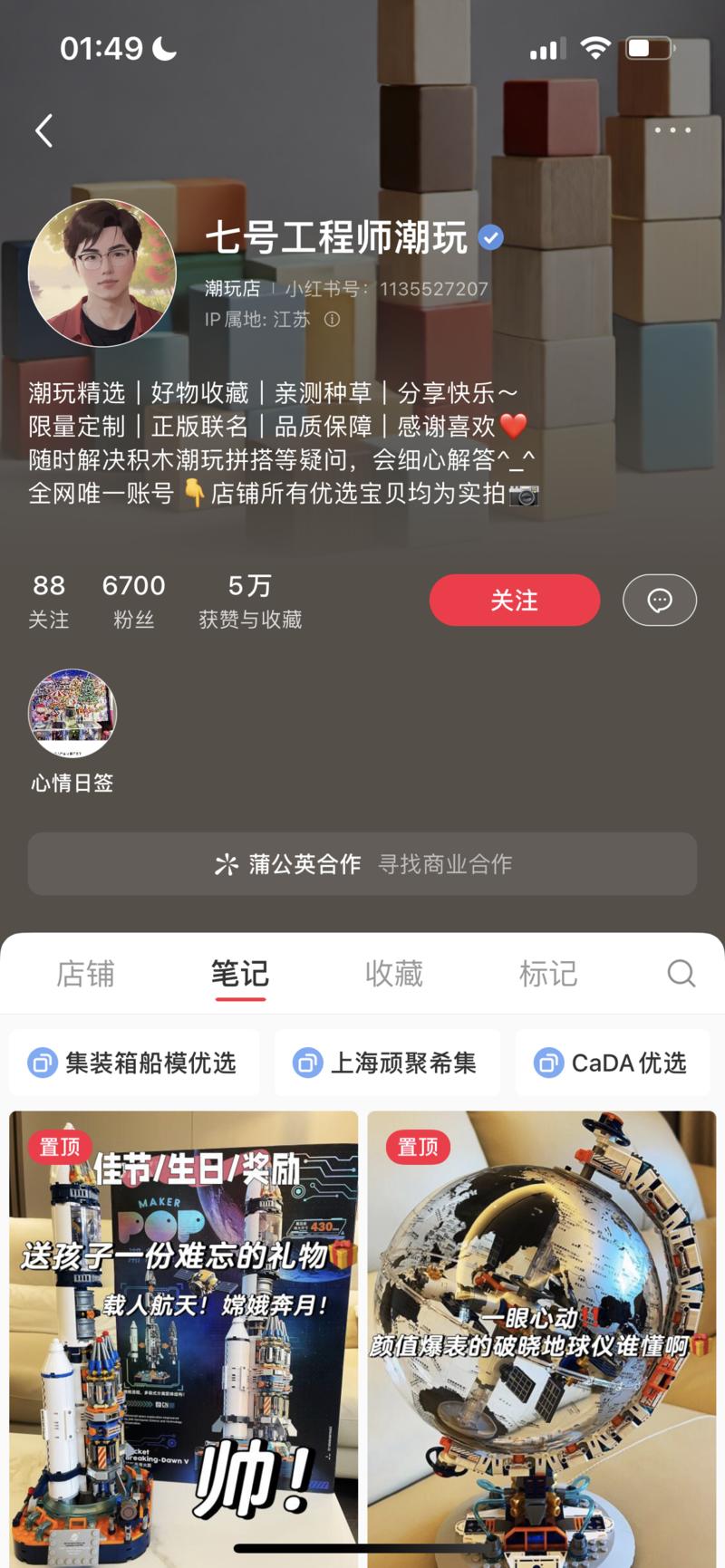725x1568 pixels.
Task: Switch to the 收藏 tab
Action: (x=394, y=974)
